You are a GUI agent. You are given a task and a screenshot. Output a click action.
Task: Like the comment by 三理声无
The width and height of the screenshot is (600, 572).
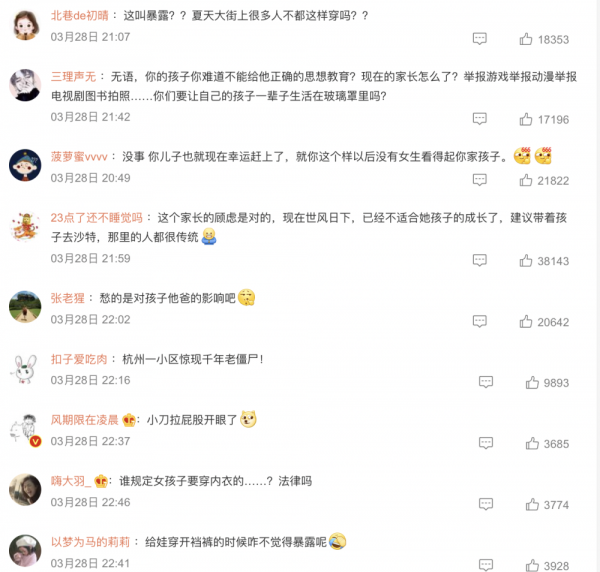click(x=527, y=119)
